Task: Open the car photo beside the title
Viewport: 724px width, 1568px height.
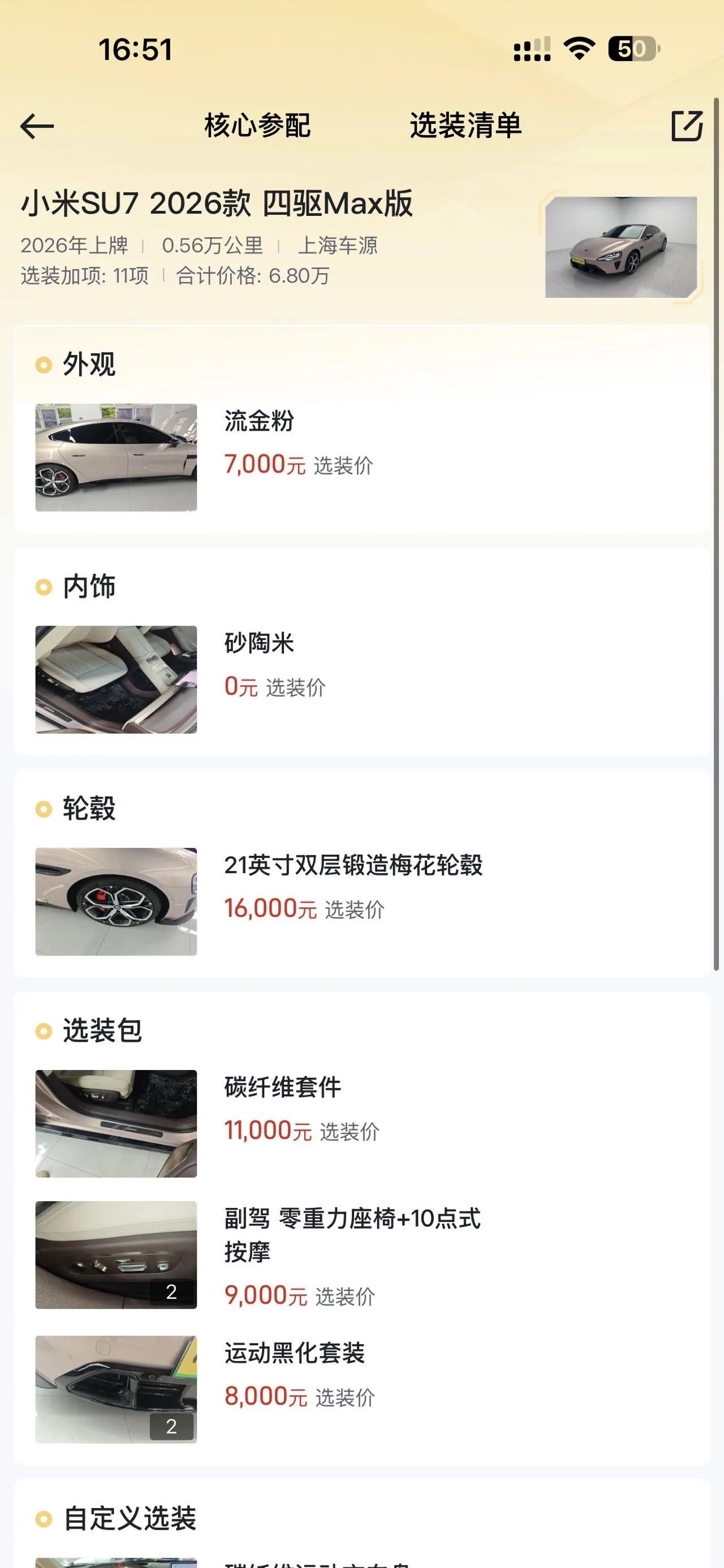Action: tap(620, 246)
